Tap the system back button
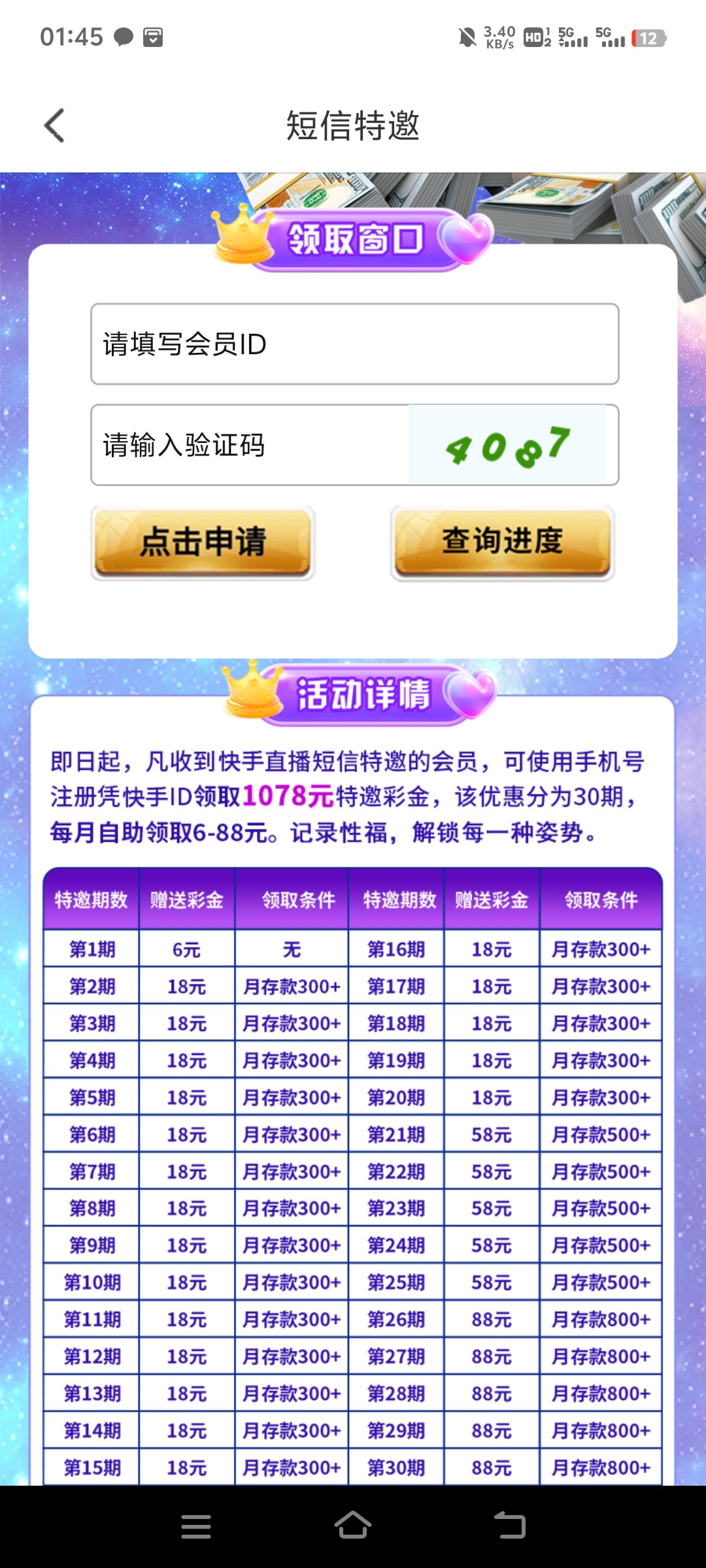This screenshot has height=1568, width=706. coord(510,1527)
